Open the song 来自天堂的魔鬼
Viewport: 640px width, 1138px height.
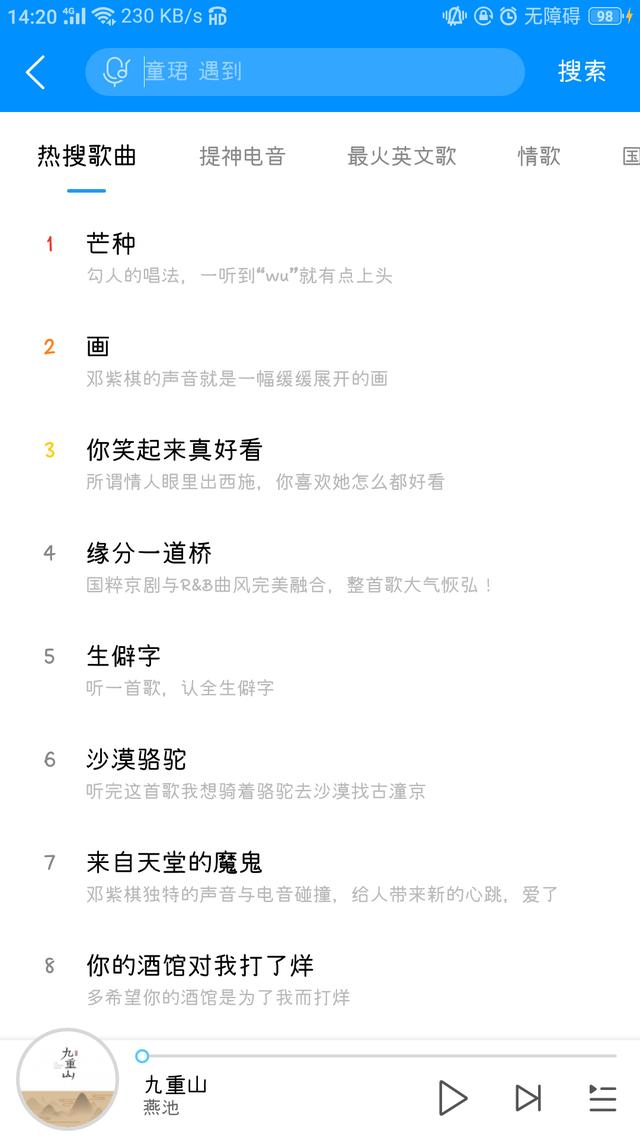point(240,876)
